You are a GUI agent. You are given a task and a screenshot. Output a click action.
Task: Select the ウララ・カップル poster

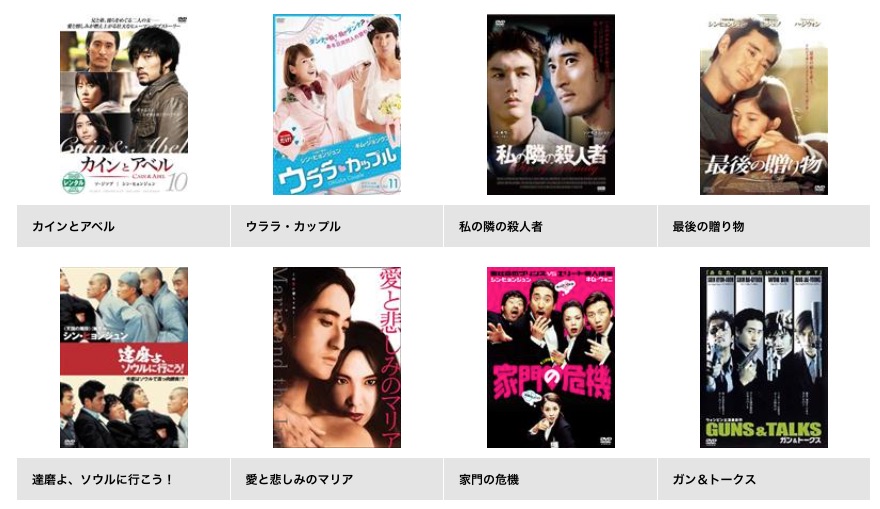click(x=337, y=104)
